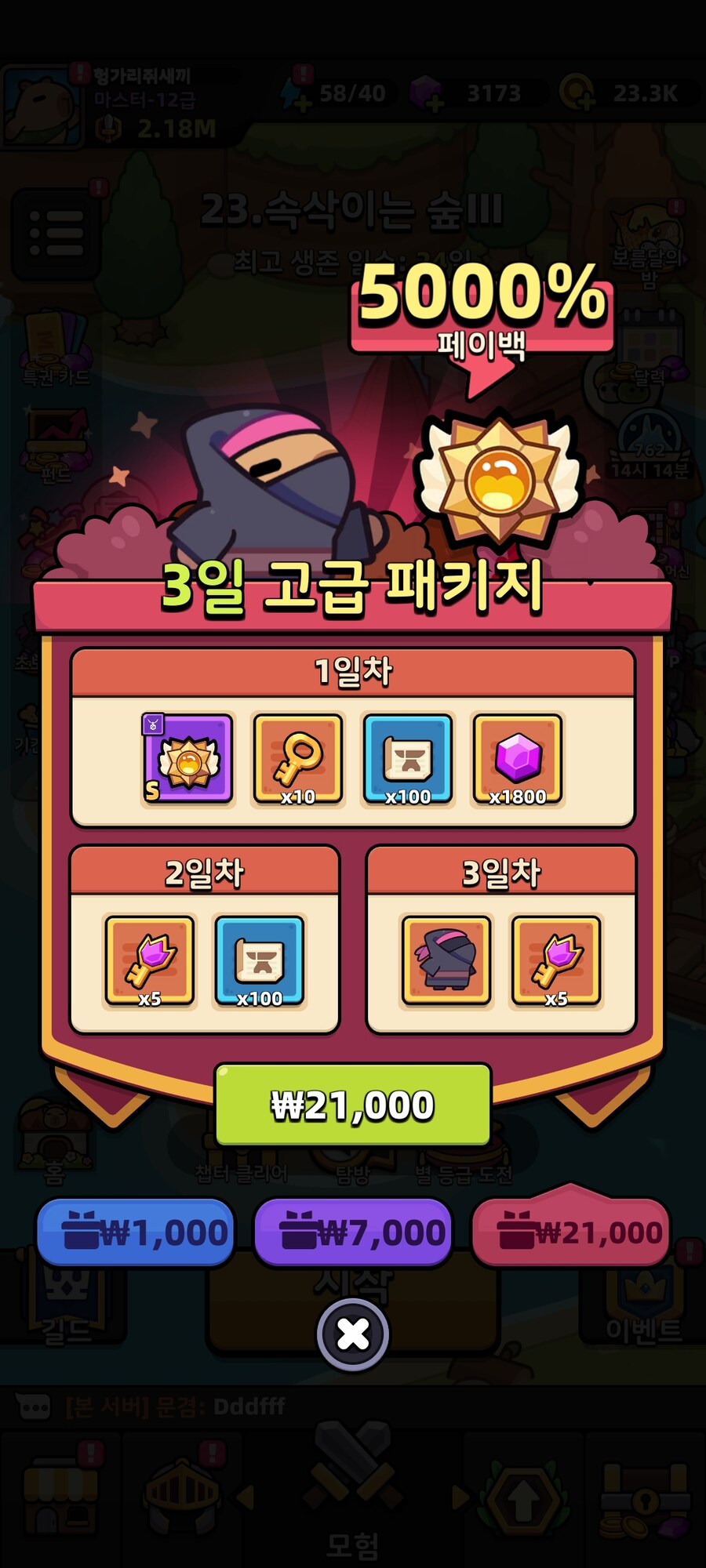Check the purple gem x1800 reward
This screenshot has height=1568, width=706.
click(518, 759)
